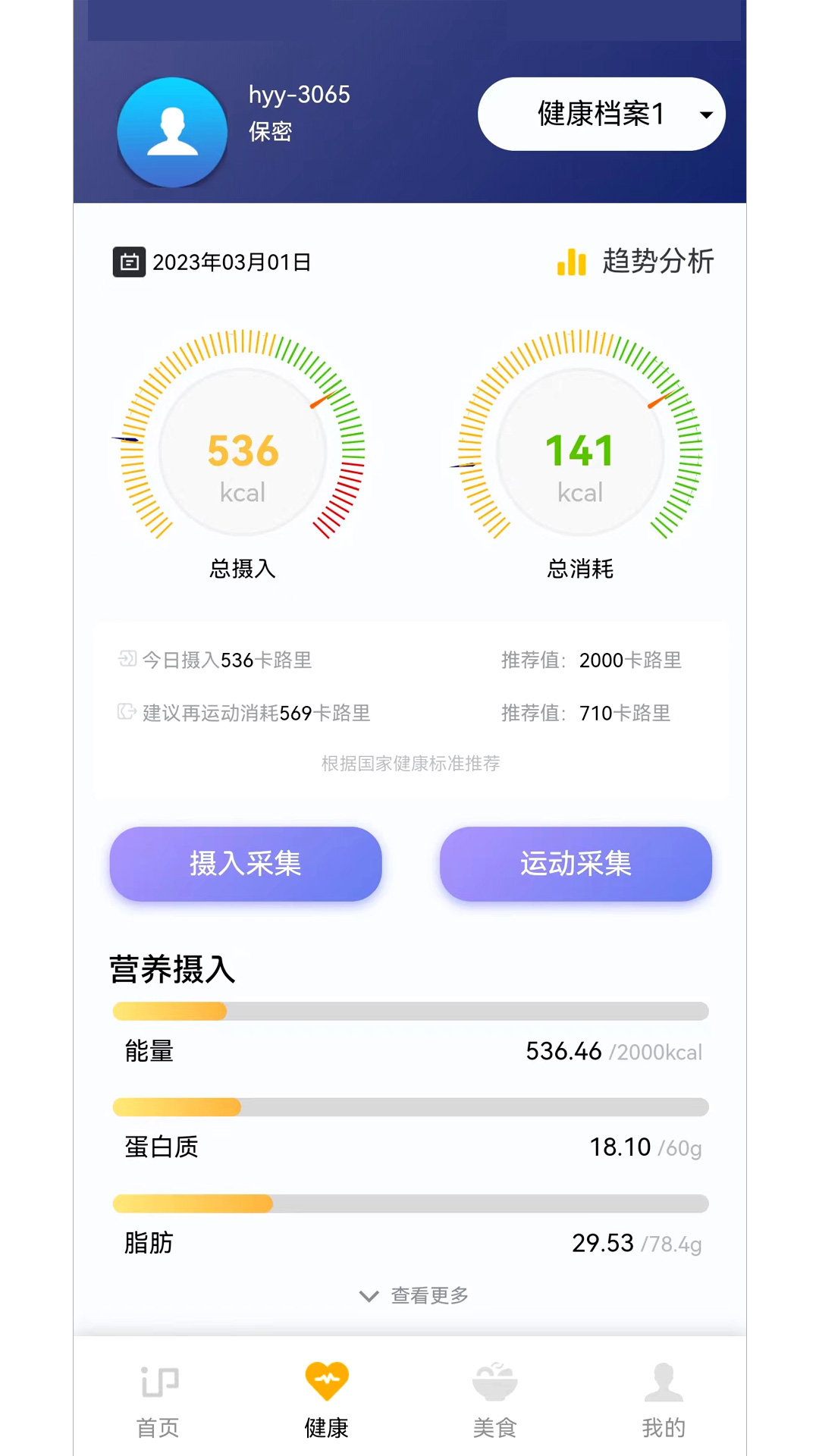Open the 健康档案1 dropdown
The height and width of the screenshot is (1456, 819).
[x=601, y=114]
